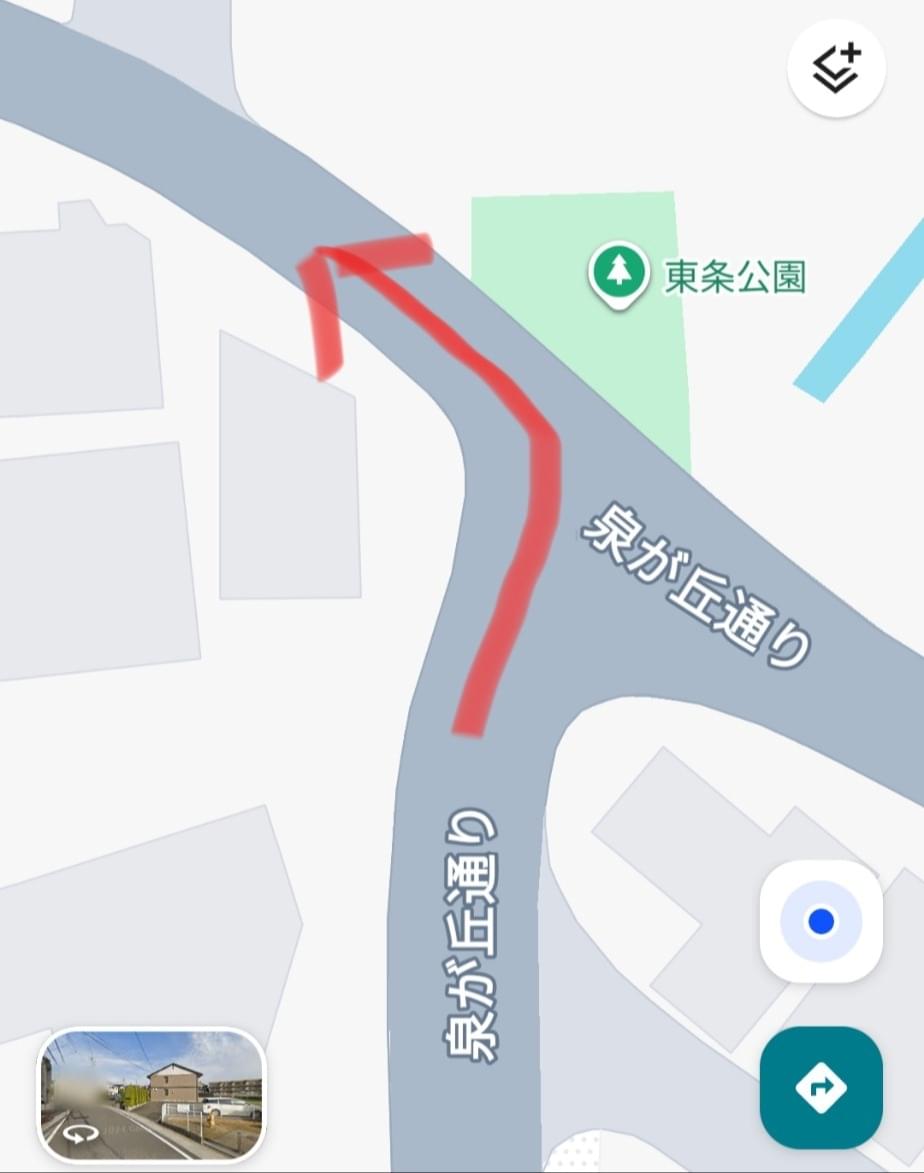The width and height of the screenshot is (924, 1173).
Task: Start directions with the turn arrow button
Action: tap(821, 1087)
